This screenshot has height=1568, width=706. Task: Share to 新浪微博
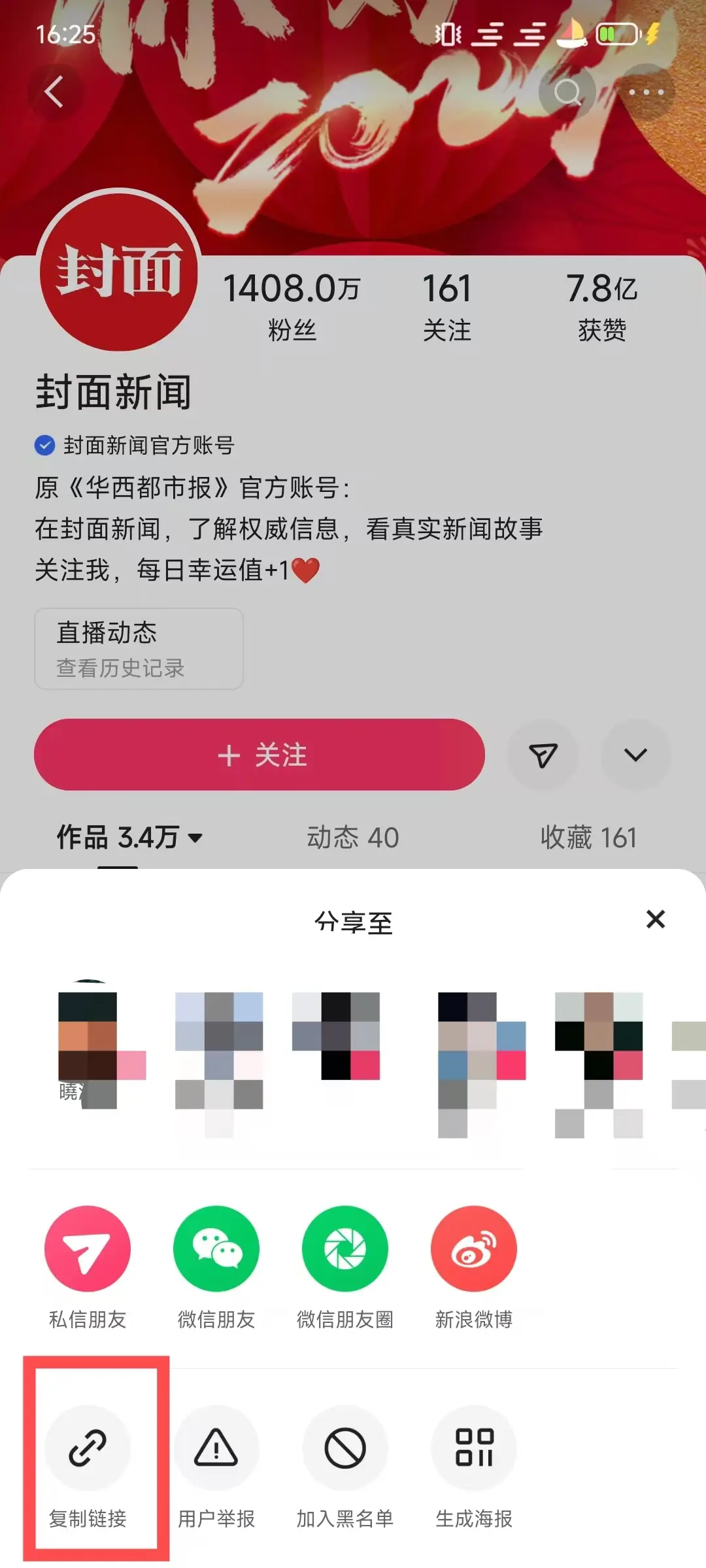tap(473, 1249)
